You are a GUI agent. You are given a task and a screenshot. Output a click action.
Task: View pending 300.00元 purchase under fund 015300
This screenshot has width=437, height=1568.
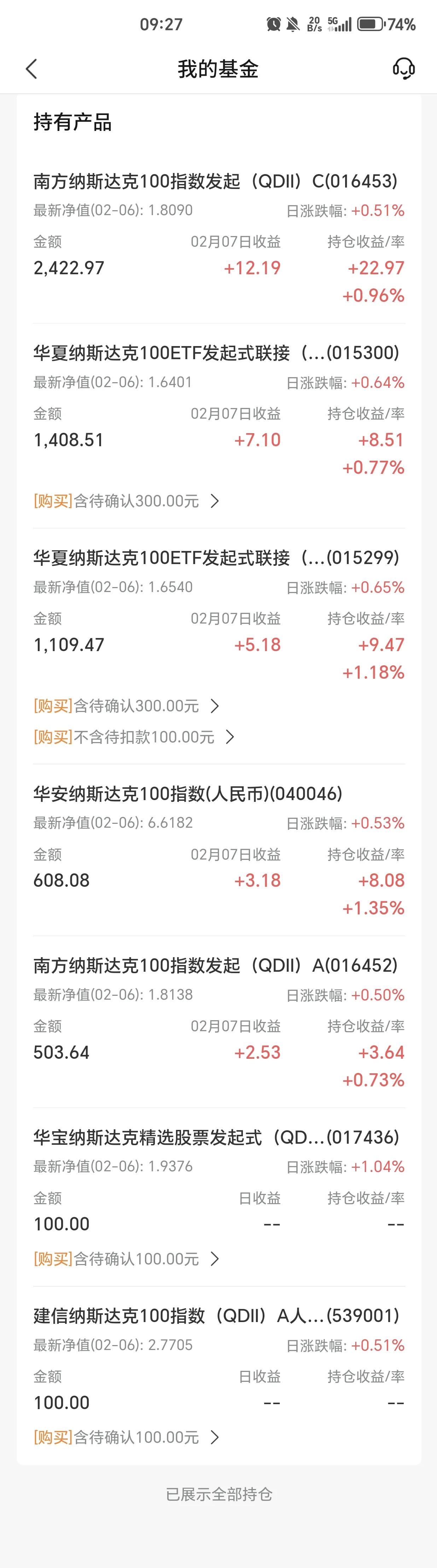[x=127, y=501]
